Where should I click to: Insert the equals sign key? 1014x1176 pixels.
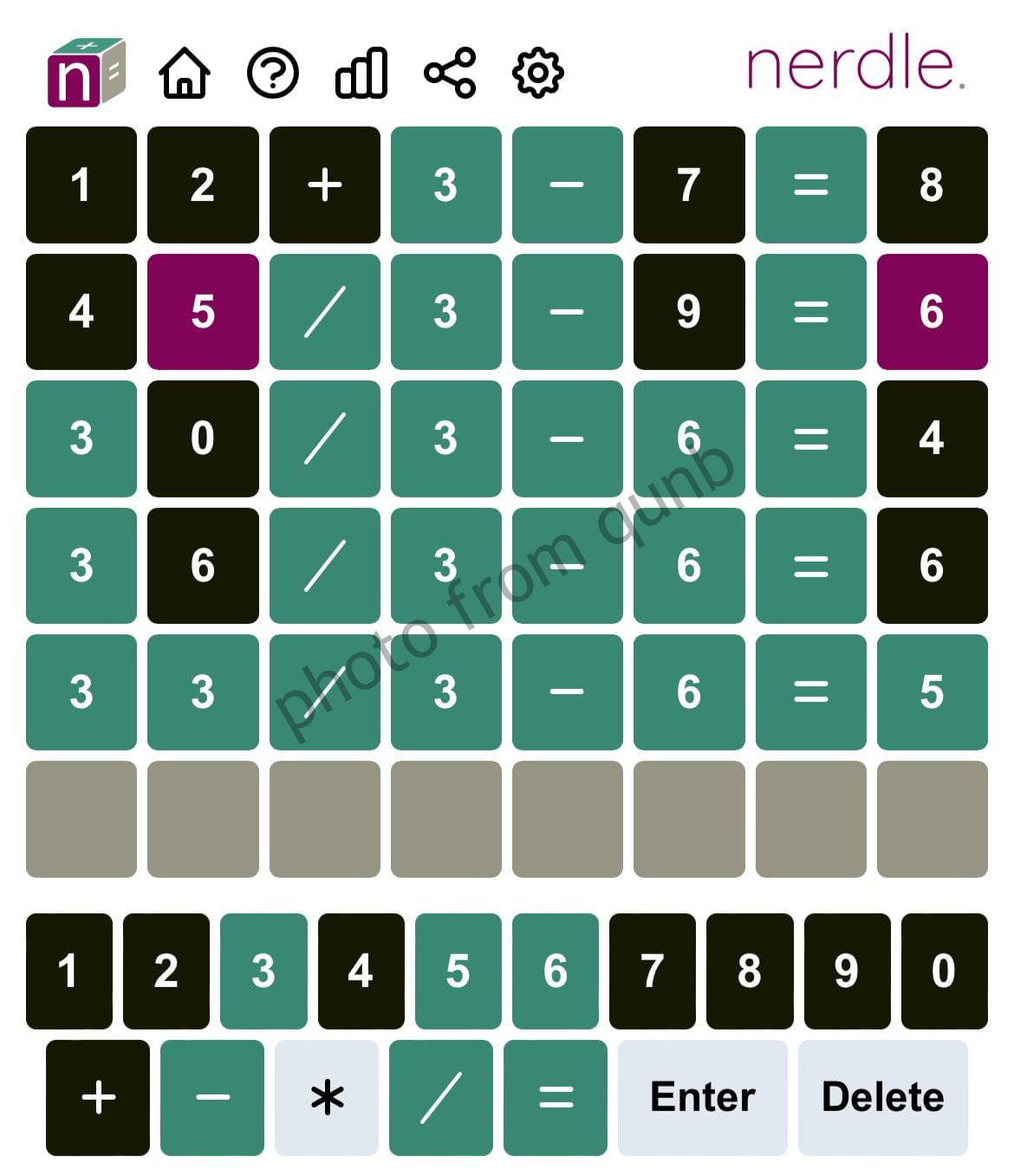(x=556, y=1097)
